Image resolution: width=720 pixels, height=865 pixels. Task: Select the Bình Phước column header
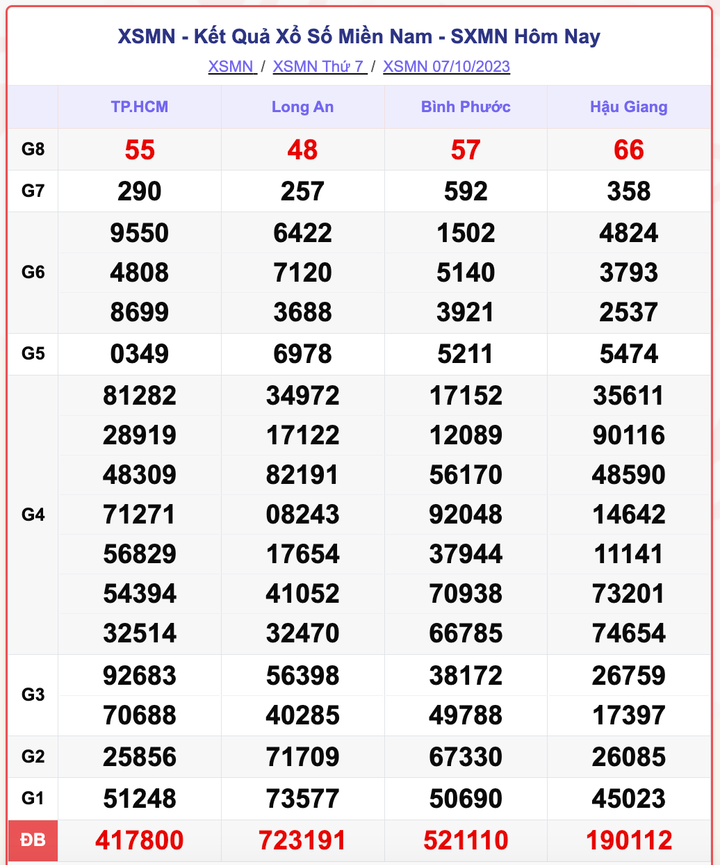pos(465,107)
